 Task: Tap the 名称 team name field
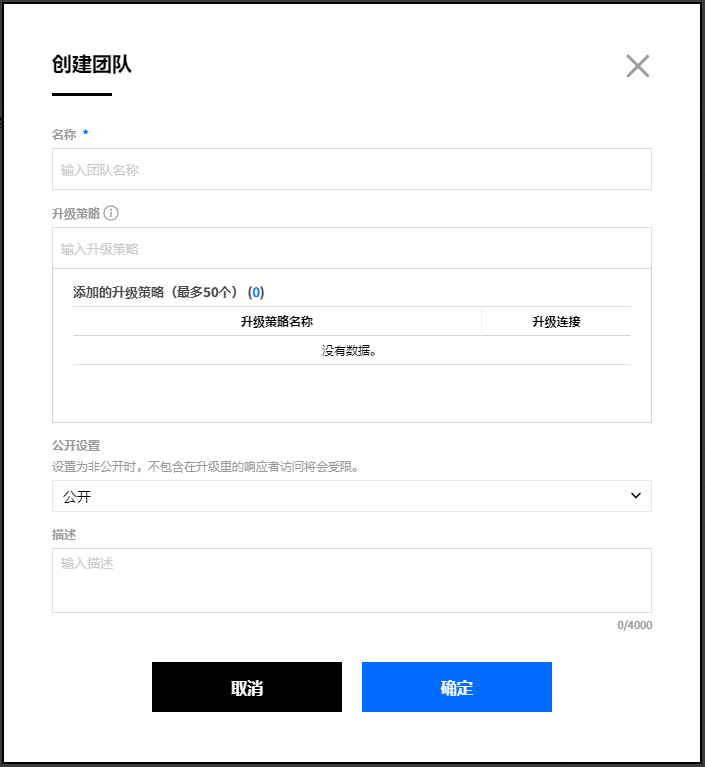[351, 169]
